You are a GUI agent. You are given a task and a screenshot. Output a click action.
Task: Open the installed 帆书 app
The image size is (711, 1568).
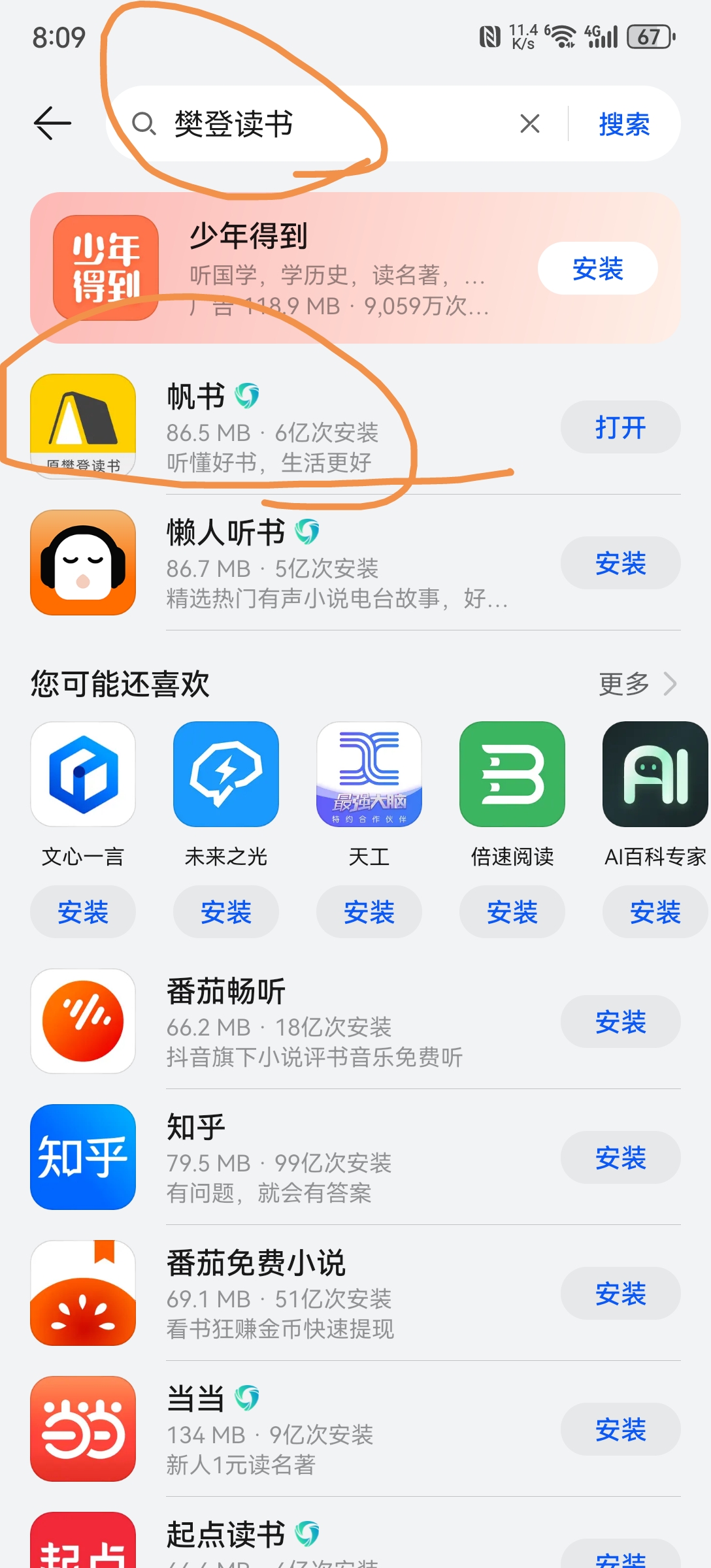620,427
